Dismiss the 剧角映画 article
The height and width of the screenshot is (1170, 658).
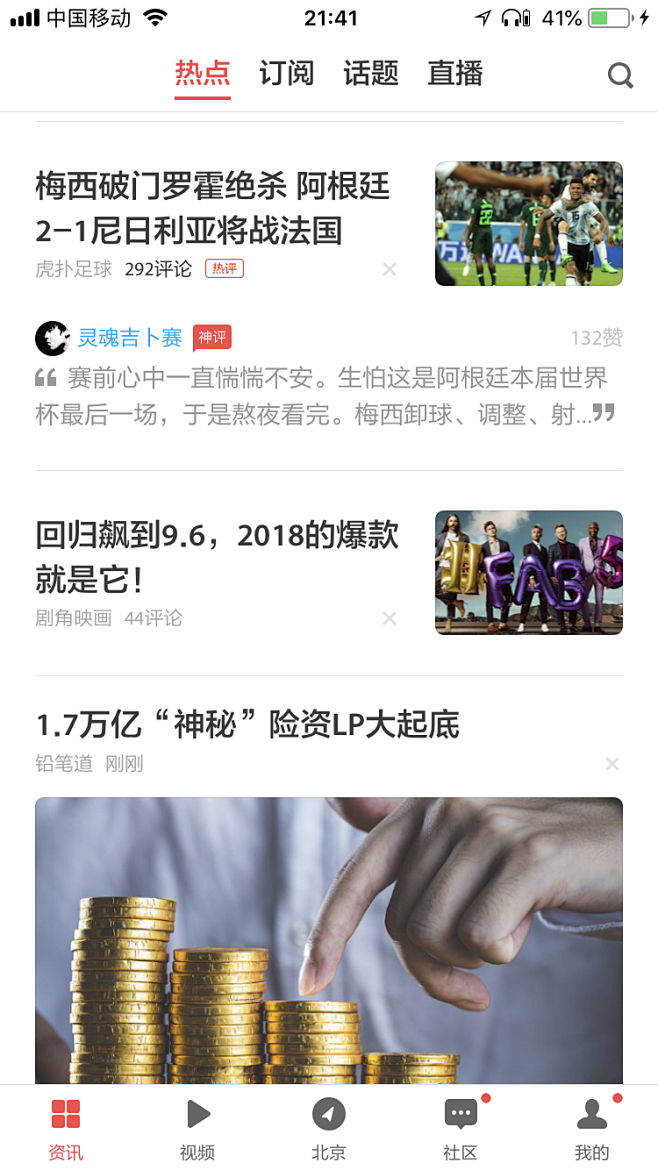coord(390,619)
